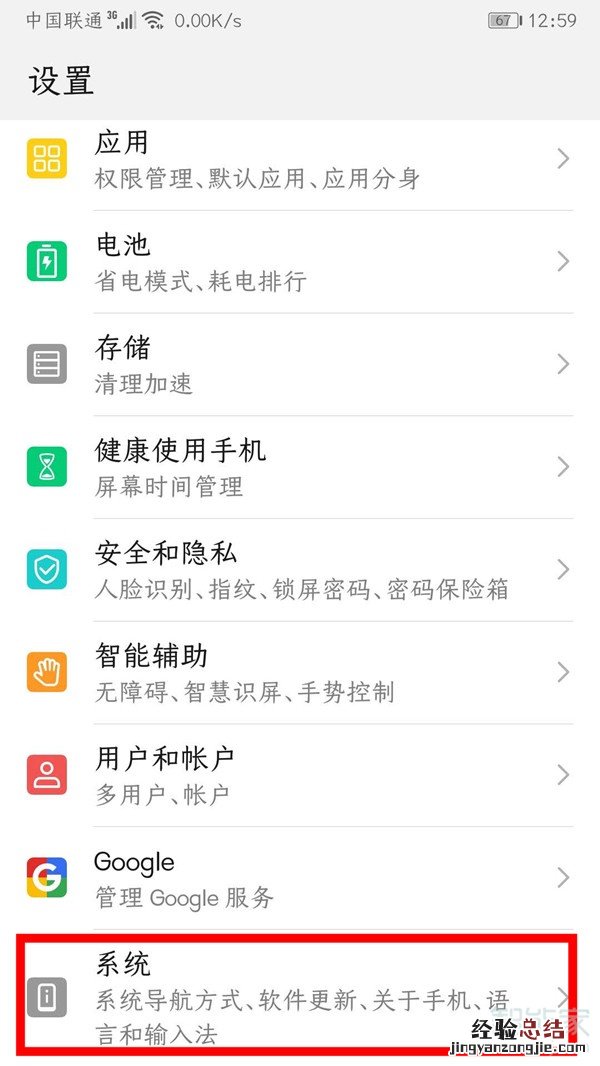600x1066 pixels.
Task: Open 智能辅助 smart assistance settings
Action: pyautogui.click(x=300, y=673)
